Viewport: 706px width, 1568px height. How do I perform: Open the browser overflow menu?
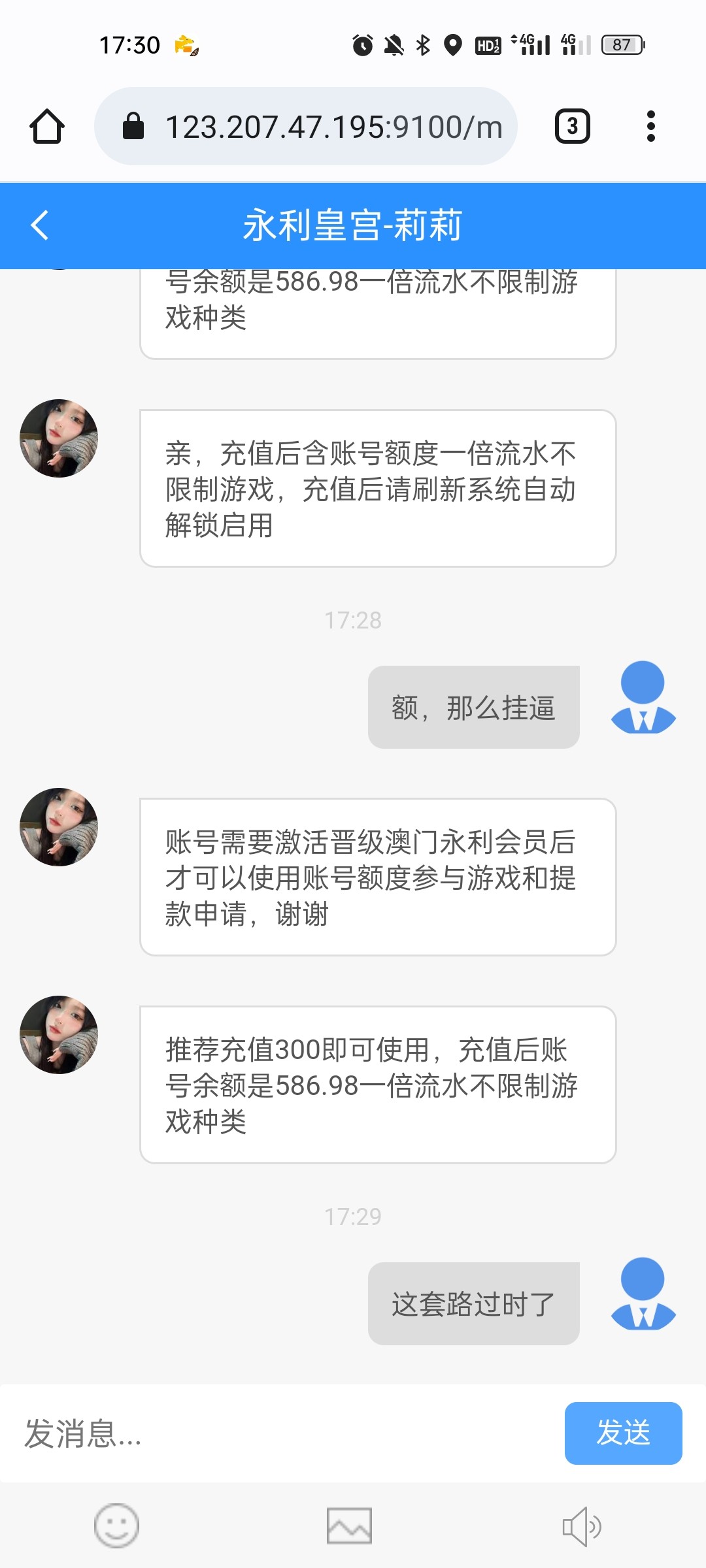pyautogui.click(x=650, y=126)
